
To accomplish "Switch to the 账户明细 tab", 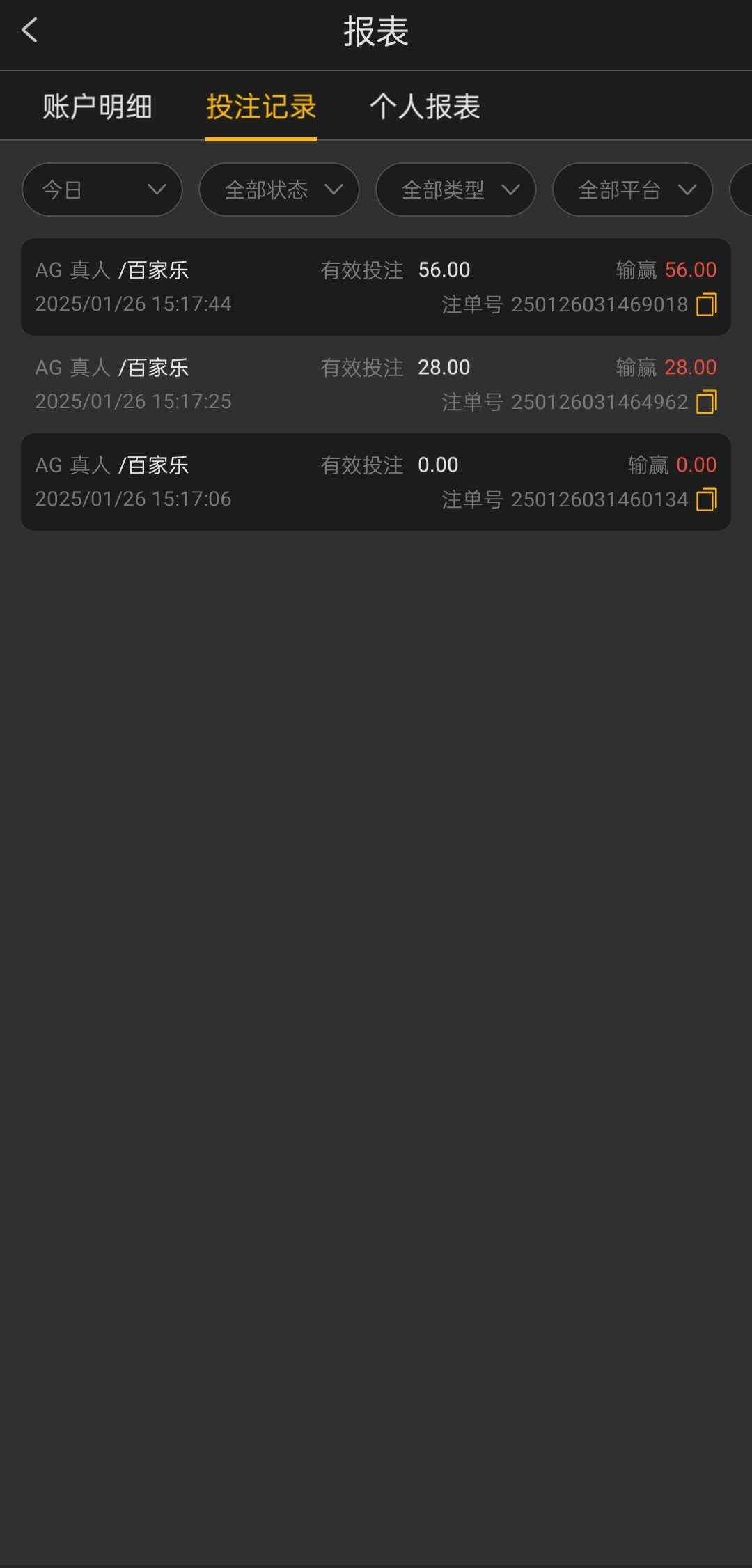I will pos(97,107).
